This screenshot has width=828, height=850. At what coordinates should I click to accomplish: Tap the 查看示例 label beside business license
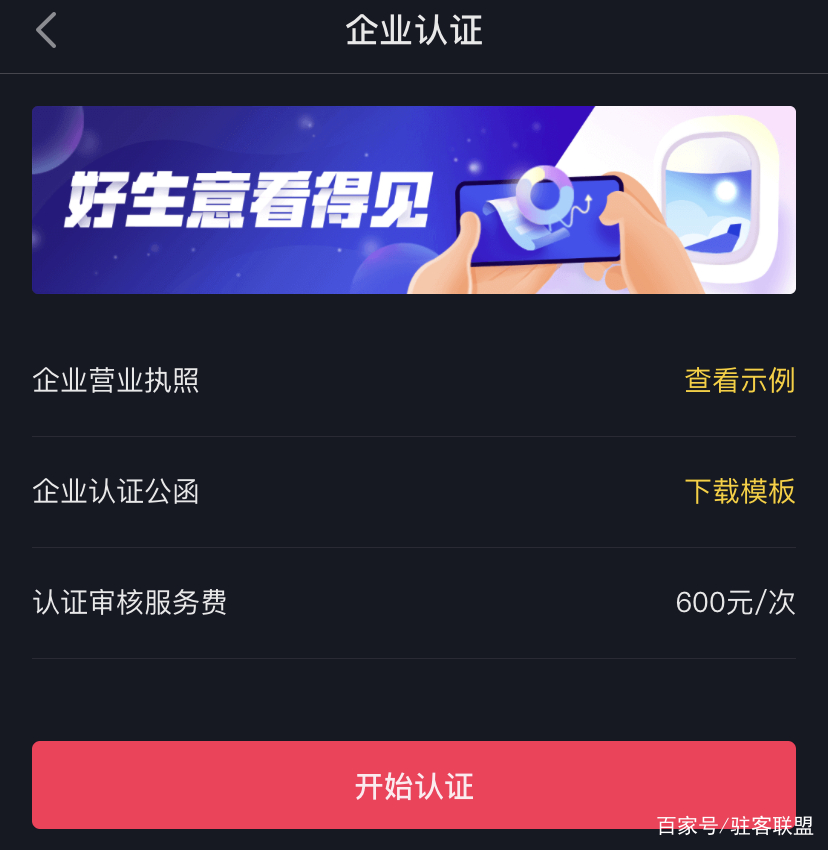[739, 380]
